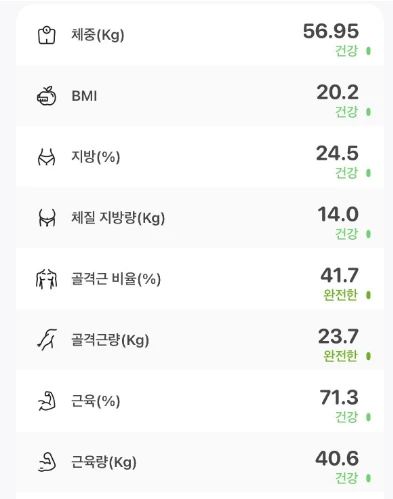Expand the 골격근 비율(%) entry
The width and height of the screenshot is (393, 499).
[200, 279]
